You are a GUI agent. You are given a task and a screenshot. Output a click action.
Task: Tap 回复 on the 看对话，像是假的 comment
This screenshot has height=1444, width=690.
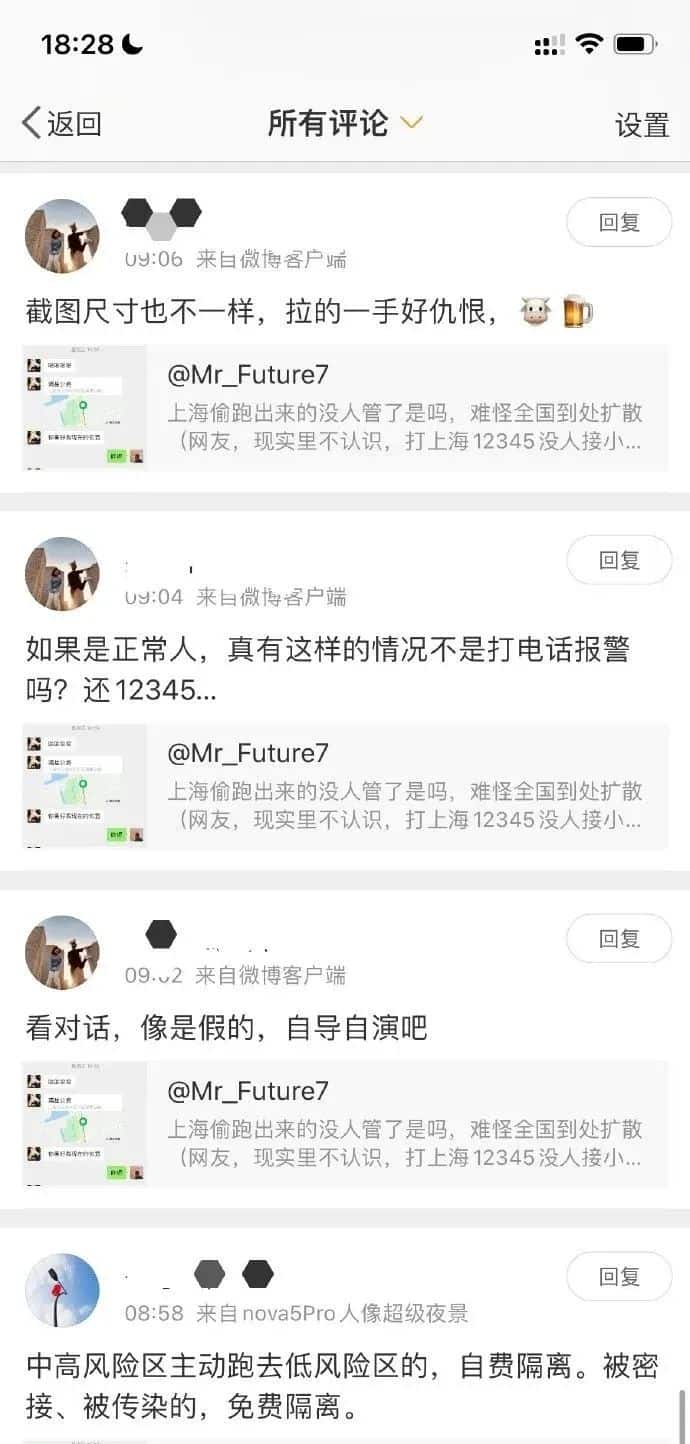(618, 938)
